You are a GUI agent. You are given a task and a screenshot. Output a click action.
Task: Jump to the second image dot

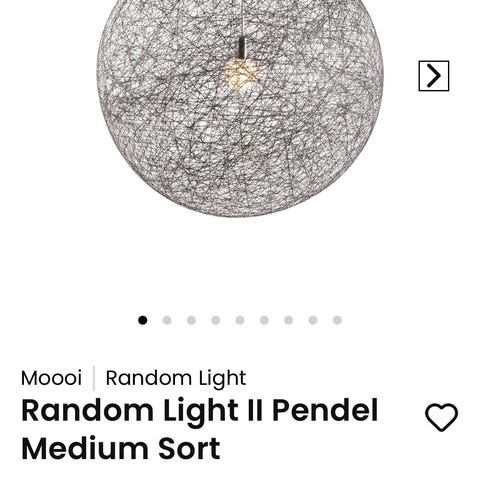point(167,320)
